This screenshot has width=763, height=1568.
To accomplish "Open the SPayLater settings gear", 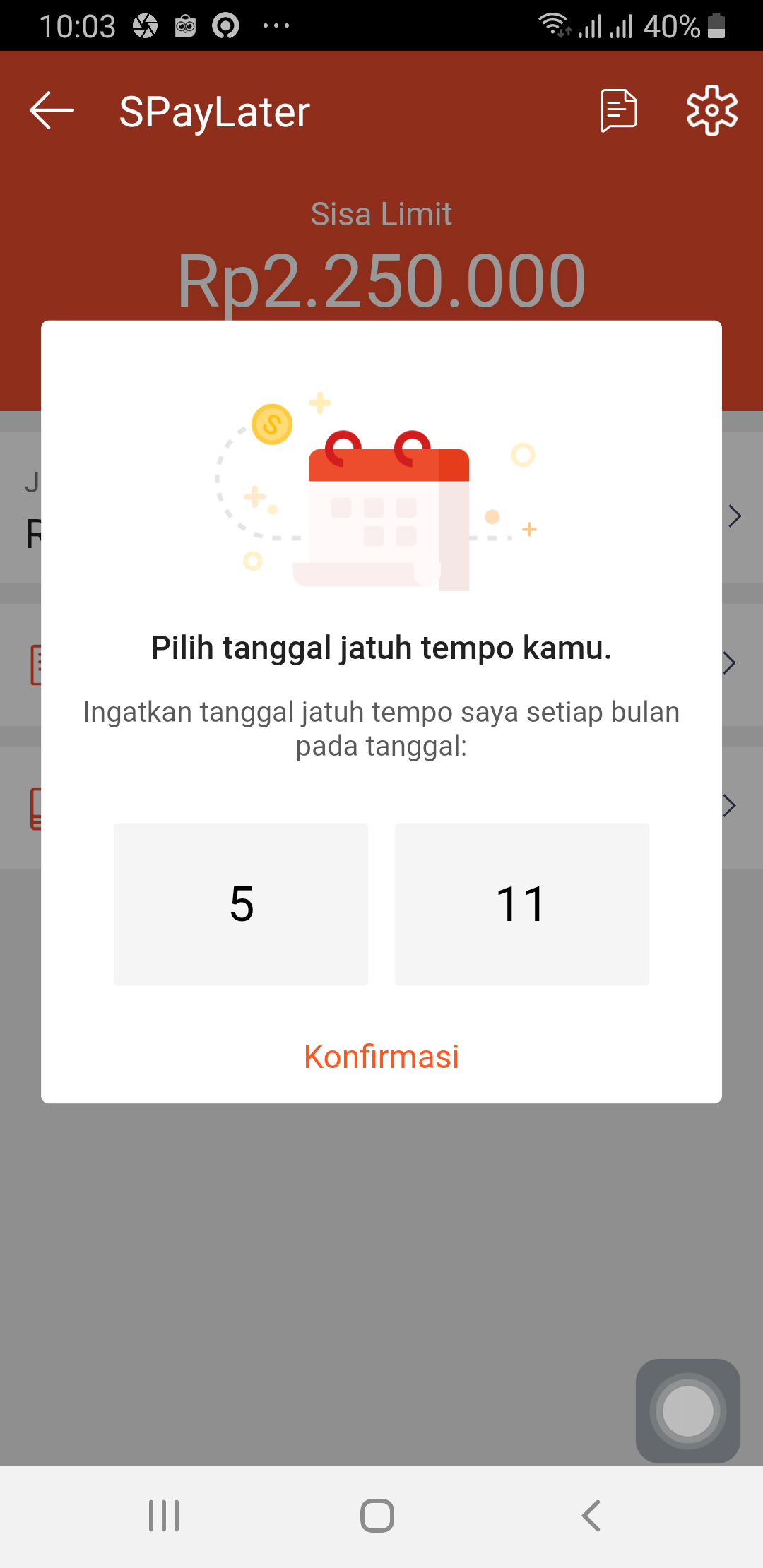I will (711, 111).
